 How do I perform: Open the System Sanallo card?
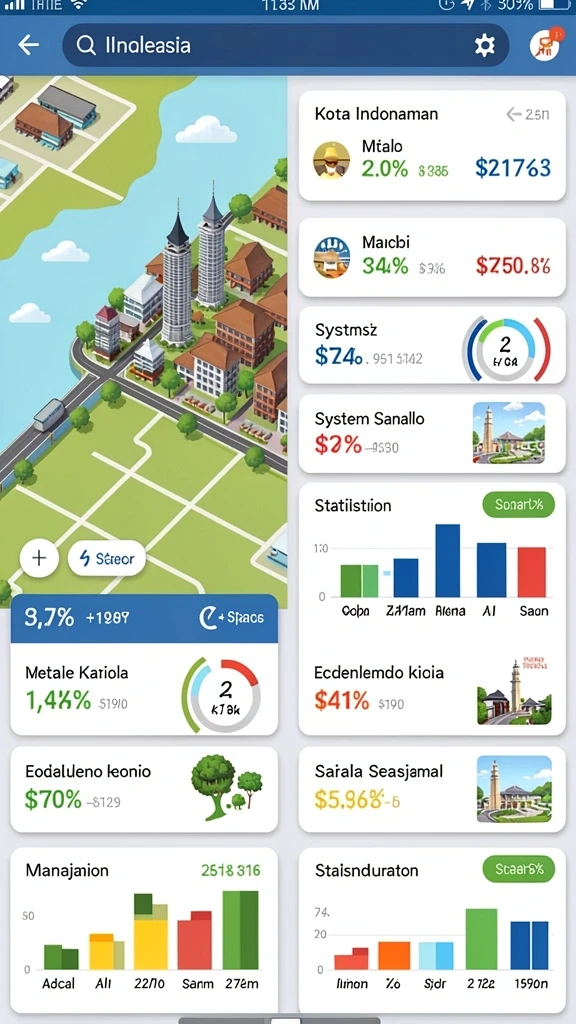click(x=432, y=433)
